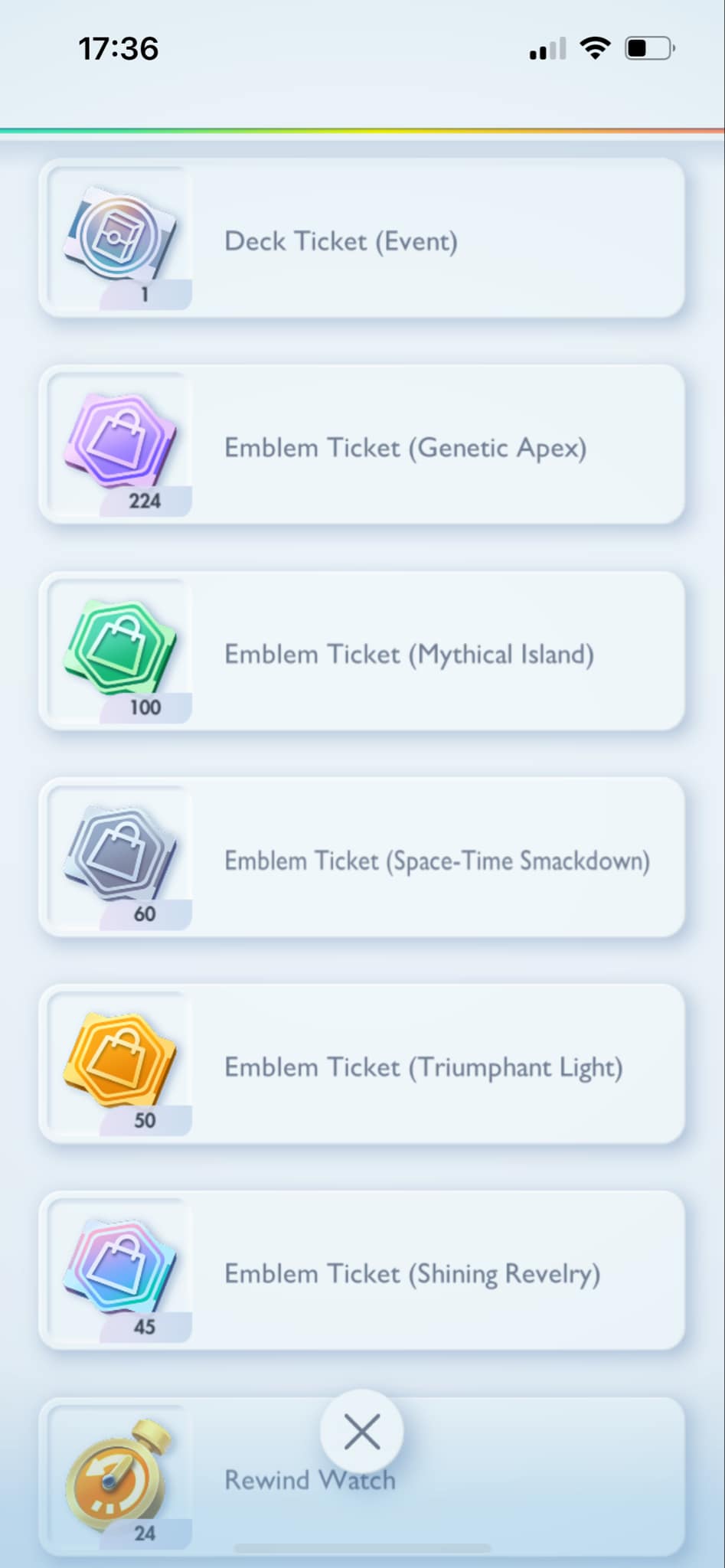Open Emblem Ticket (Space-Time Smackdown)
Screen dimensions: 725x1568
pos(361,857)
